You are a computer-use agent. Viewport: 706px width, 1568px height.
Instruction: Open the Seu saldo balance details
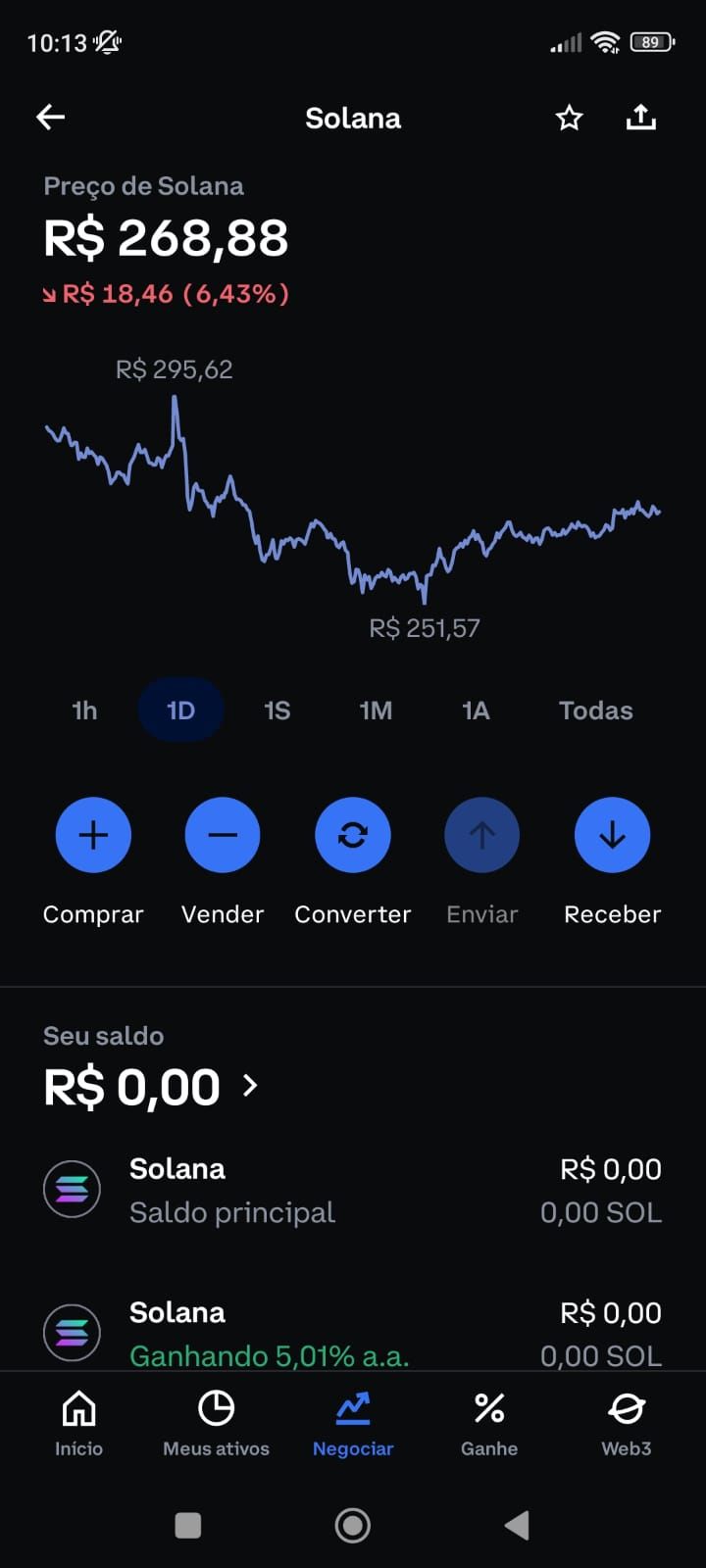click(x=152, y=1086)
